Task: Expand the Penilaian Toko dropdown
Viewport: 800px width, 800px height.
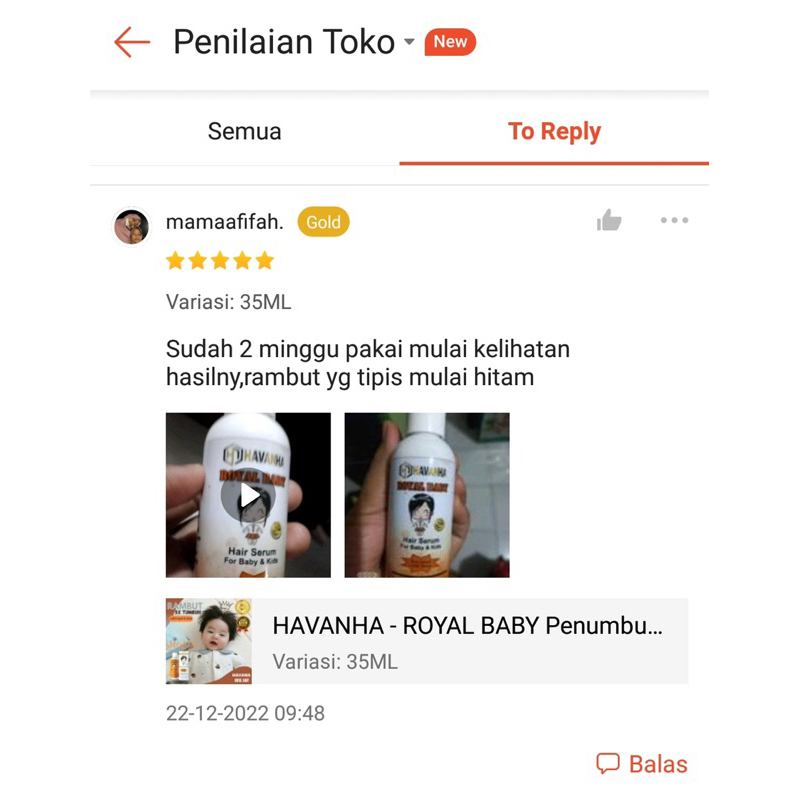Action: pyautogui.click(x=408, y=42)
